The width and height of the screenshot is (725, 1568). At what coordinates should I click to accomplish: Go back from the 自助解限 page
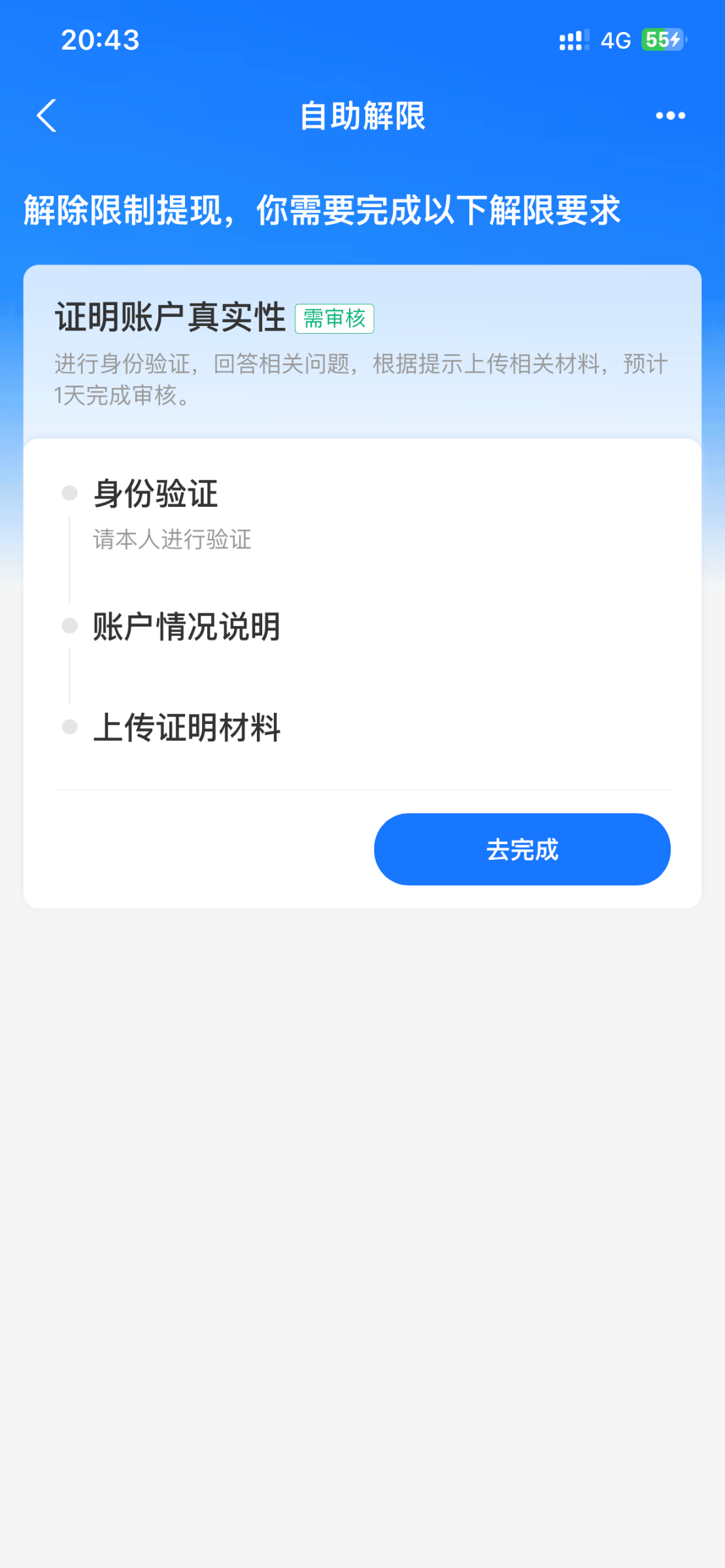point(47,116)
